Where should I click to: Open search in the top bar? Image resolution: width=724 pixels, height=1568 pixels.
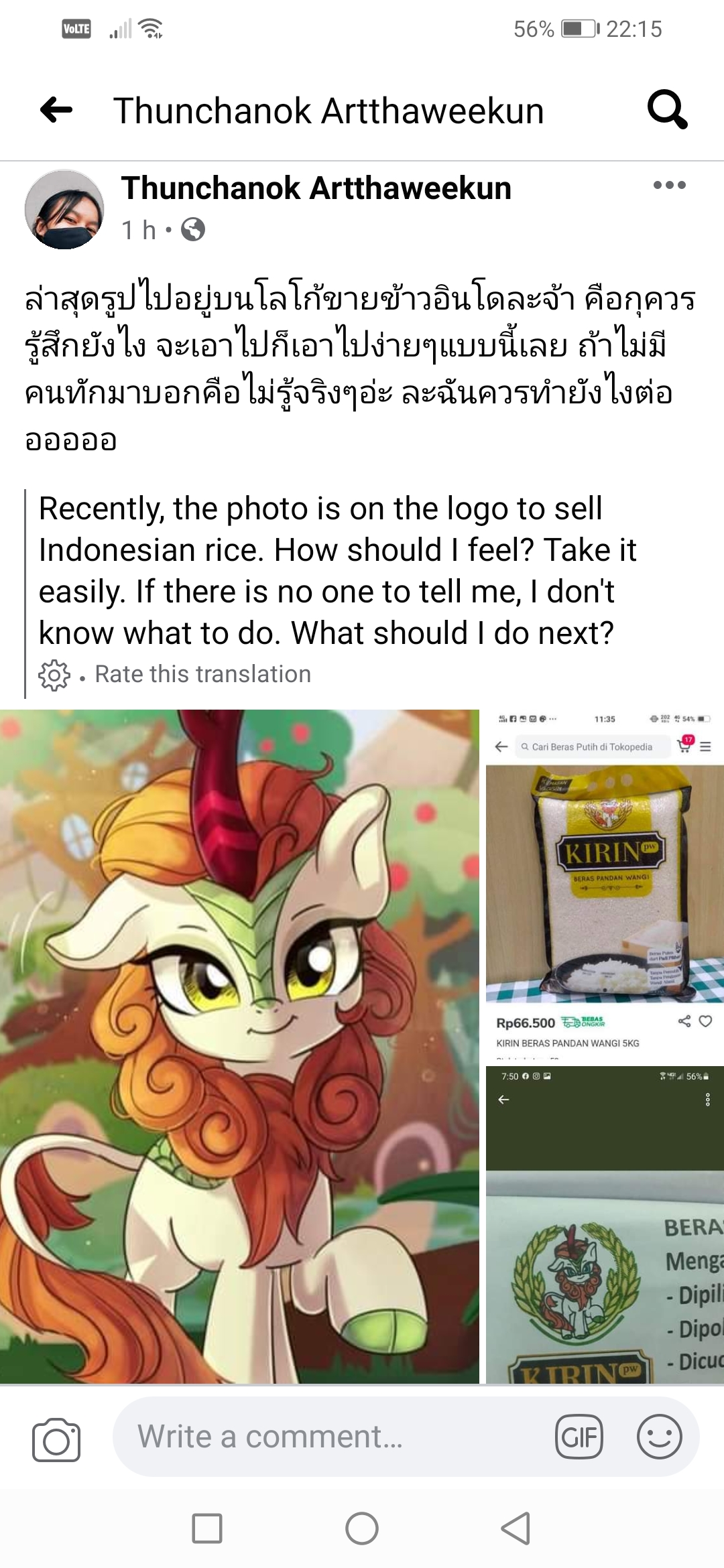coord(667,109)
